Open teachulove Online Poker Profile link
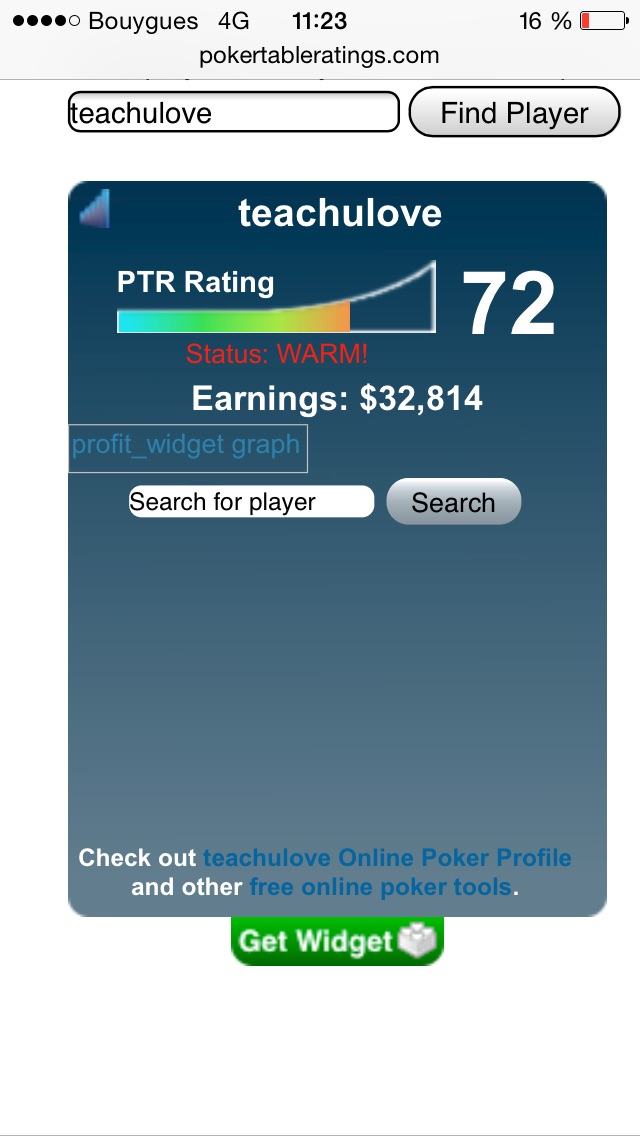The height and width of the screenshot is (1136, 640). pyautogui.click(x=387, y=858)
